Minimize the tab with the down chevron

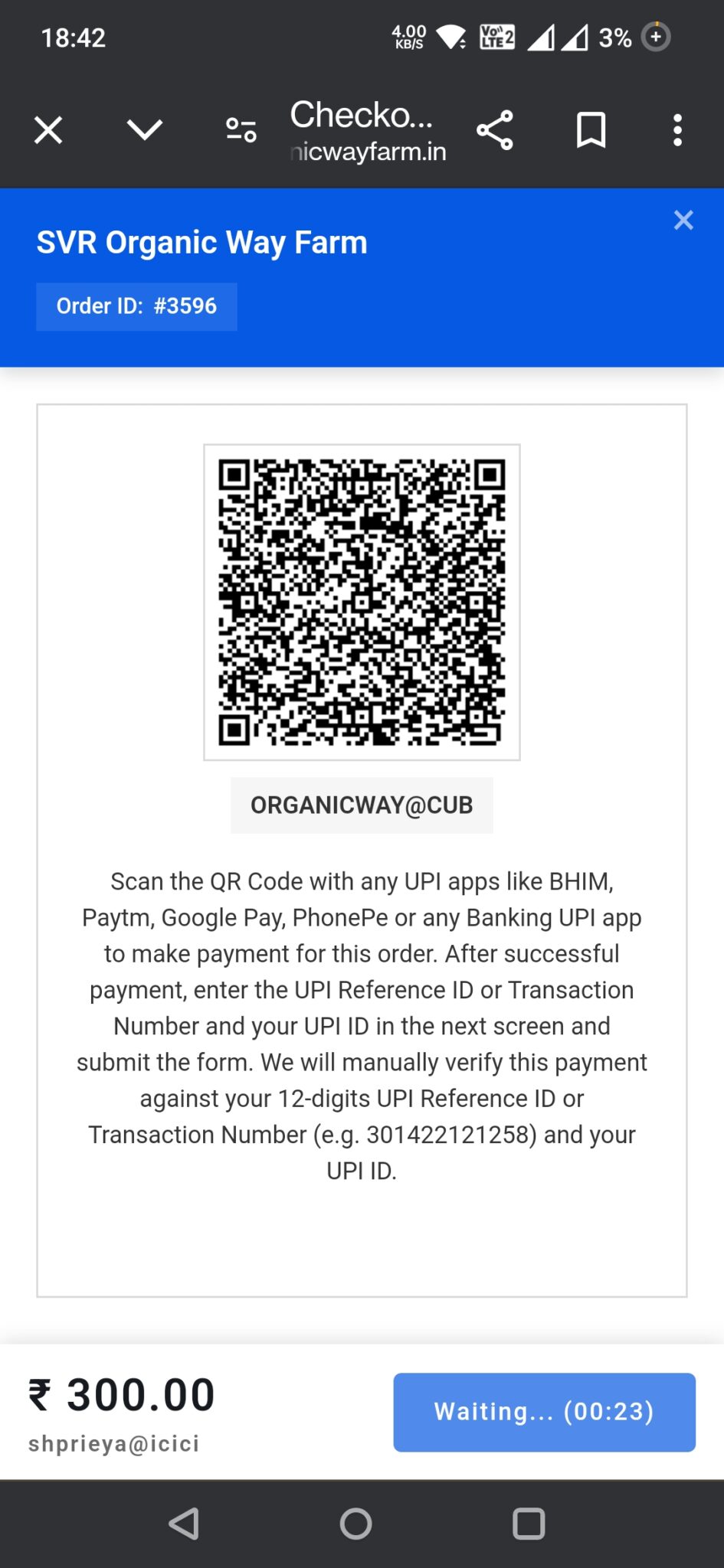pyautogui.click(x=144, y=130)
